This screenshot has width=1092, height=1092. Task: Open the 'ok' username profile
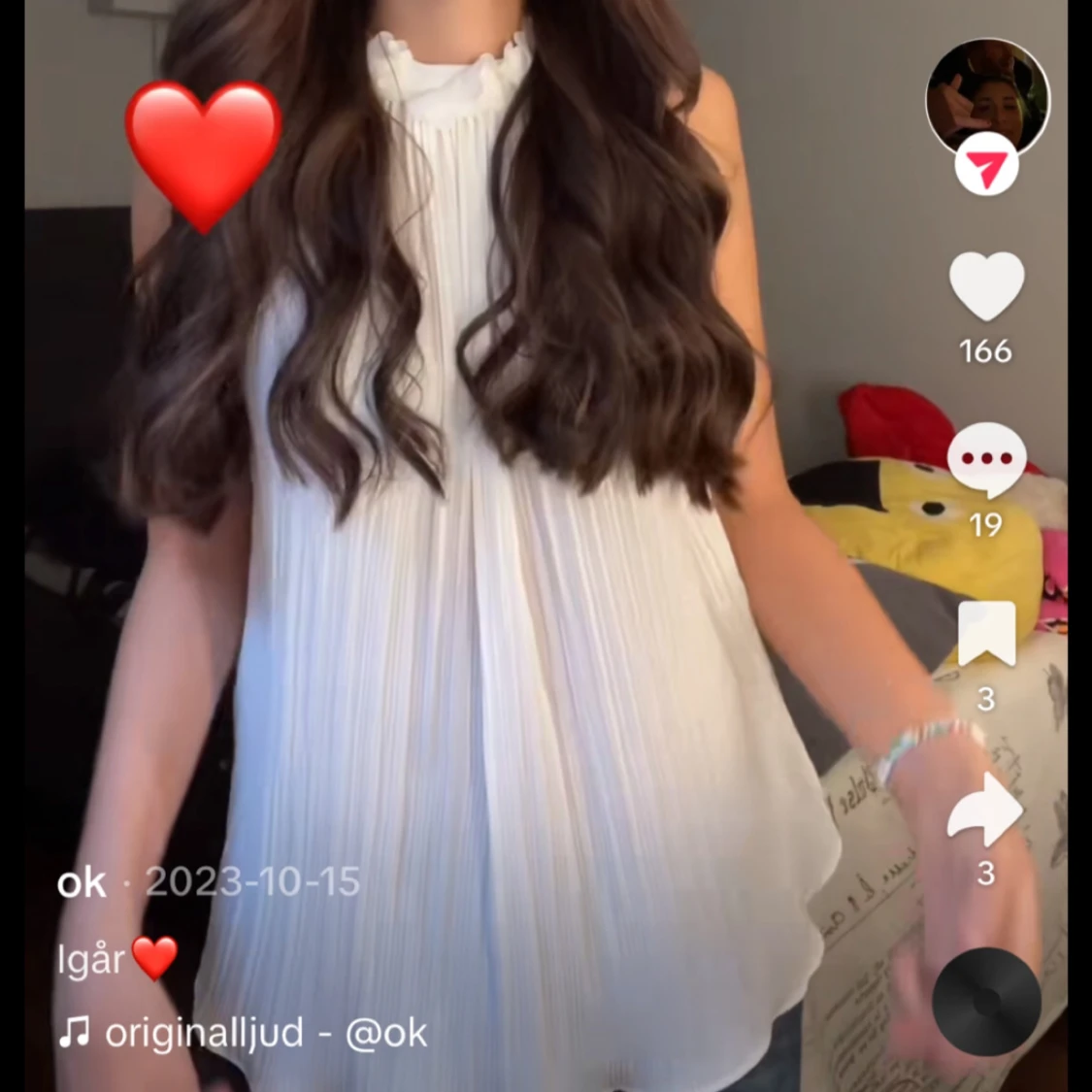(82, 882)
